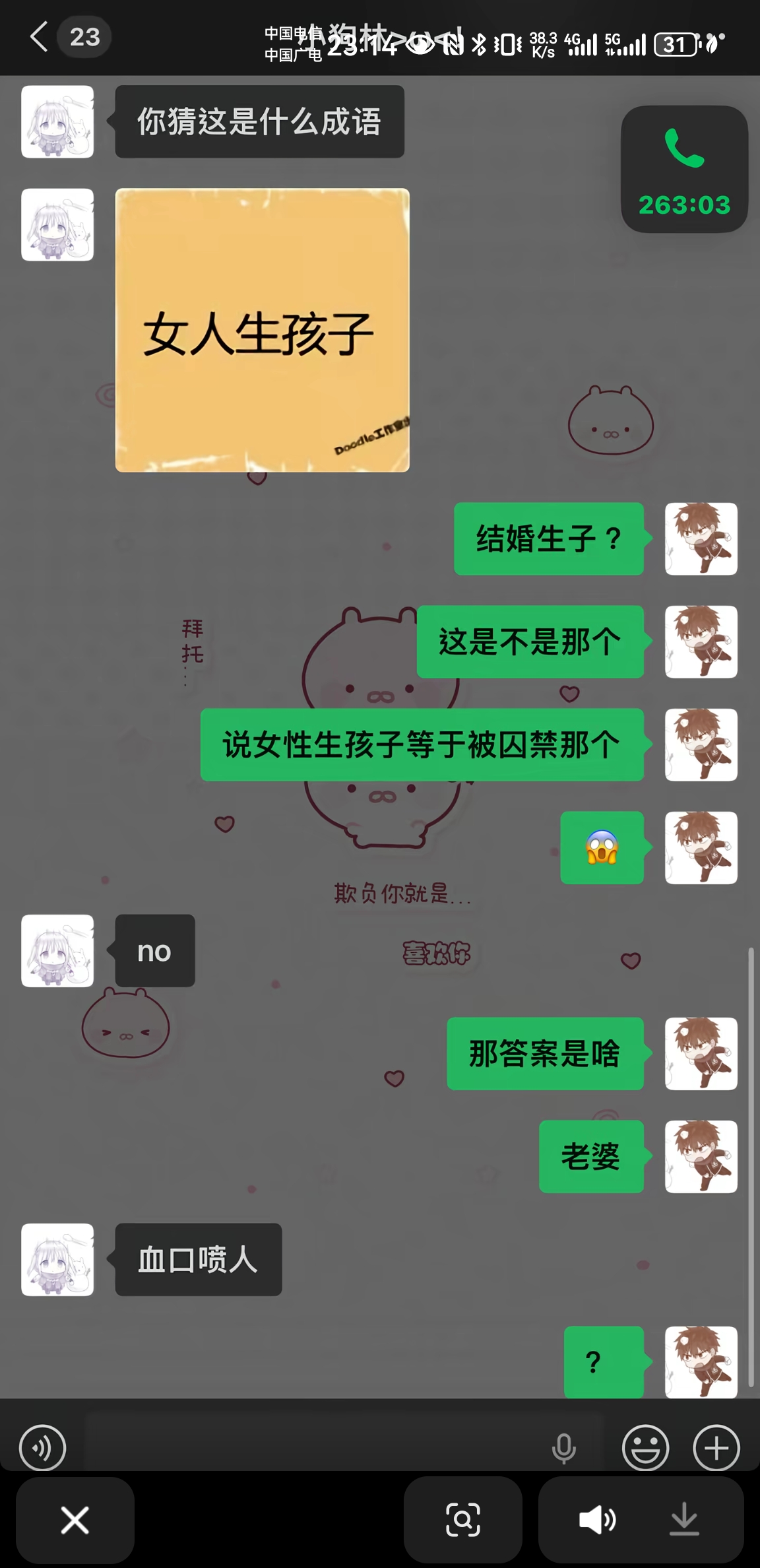Mute the video sound
Viewport: 760px width, 1568px height.
[596, 1520]
